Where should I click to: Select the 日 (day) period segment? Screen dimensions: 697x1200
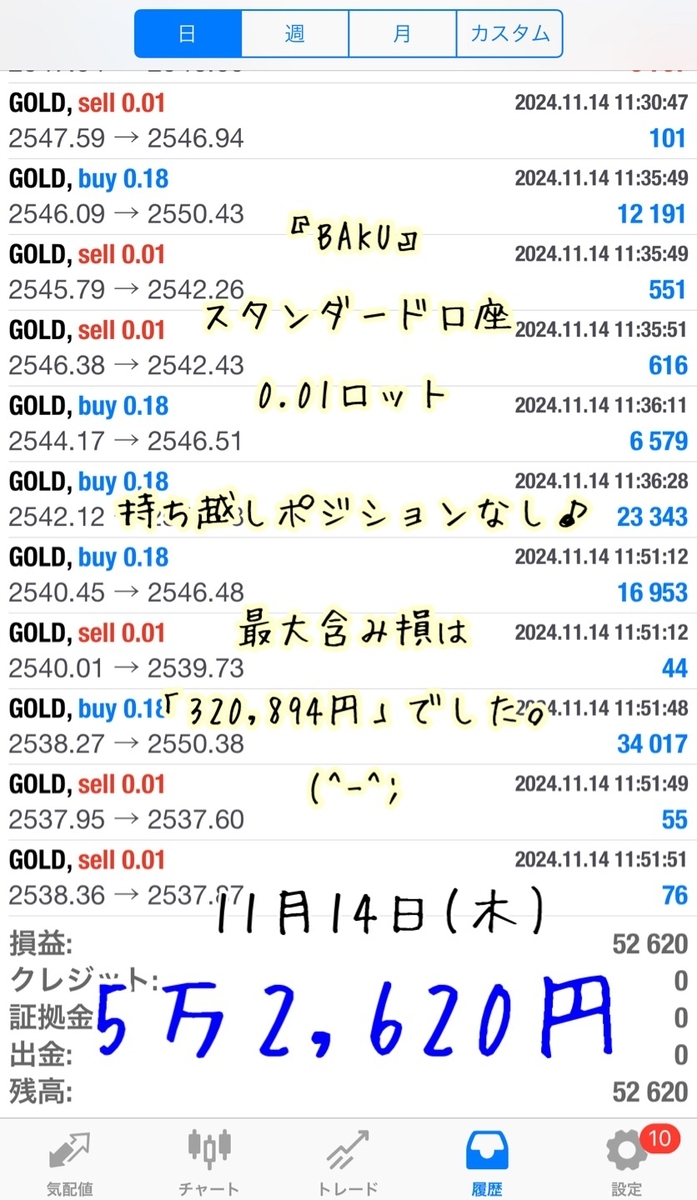(x=188, y=34)
